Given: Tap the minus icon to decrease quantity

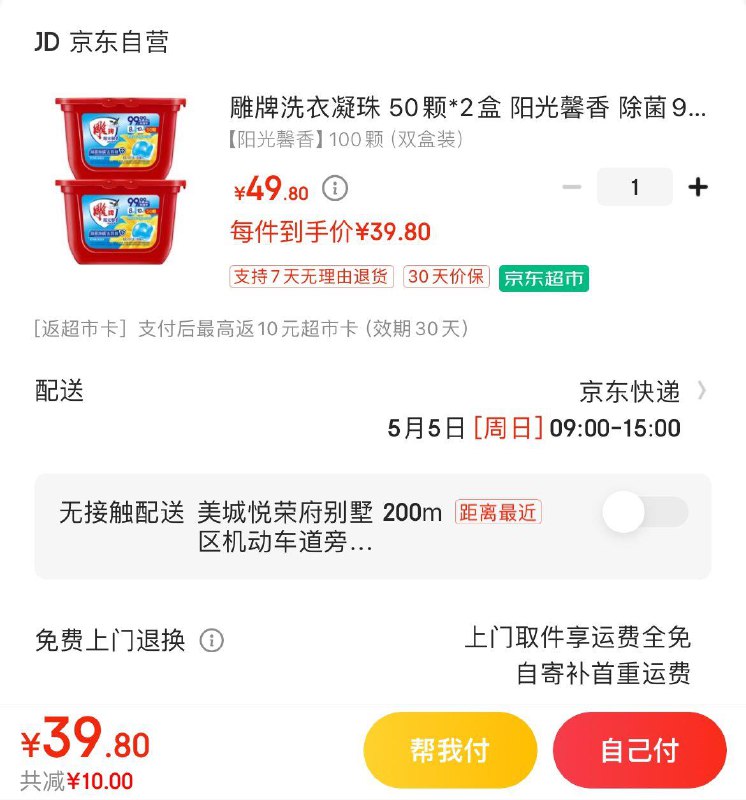Looking at the screenshot, I should click(571, 187).
